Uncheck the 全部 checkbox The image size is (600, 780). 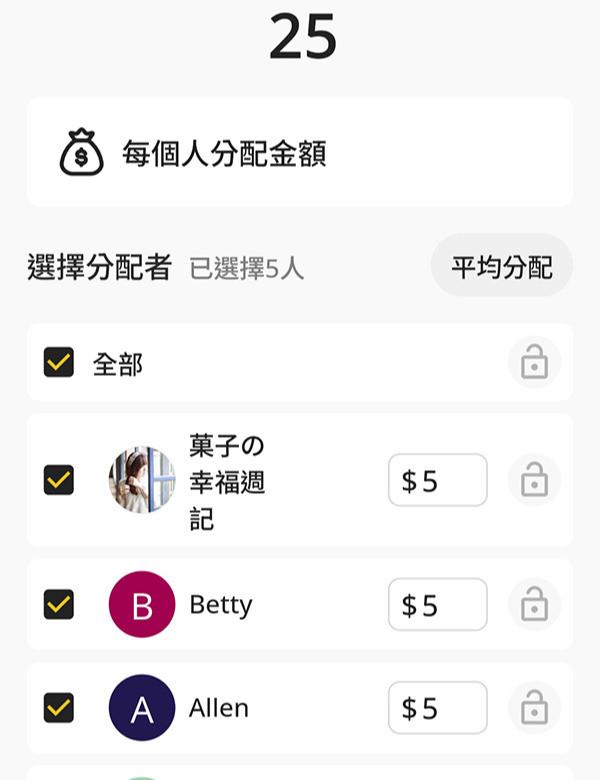click(x=59, y=362)
